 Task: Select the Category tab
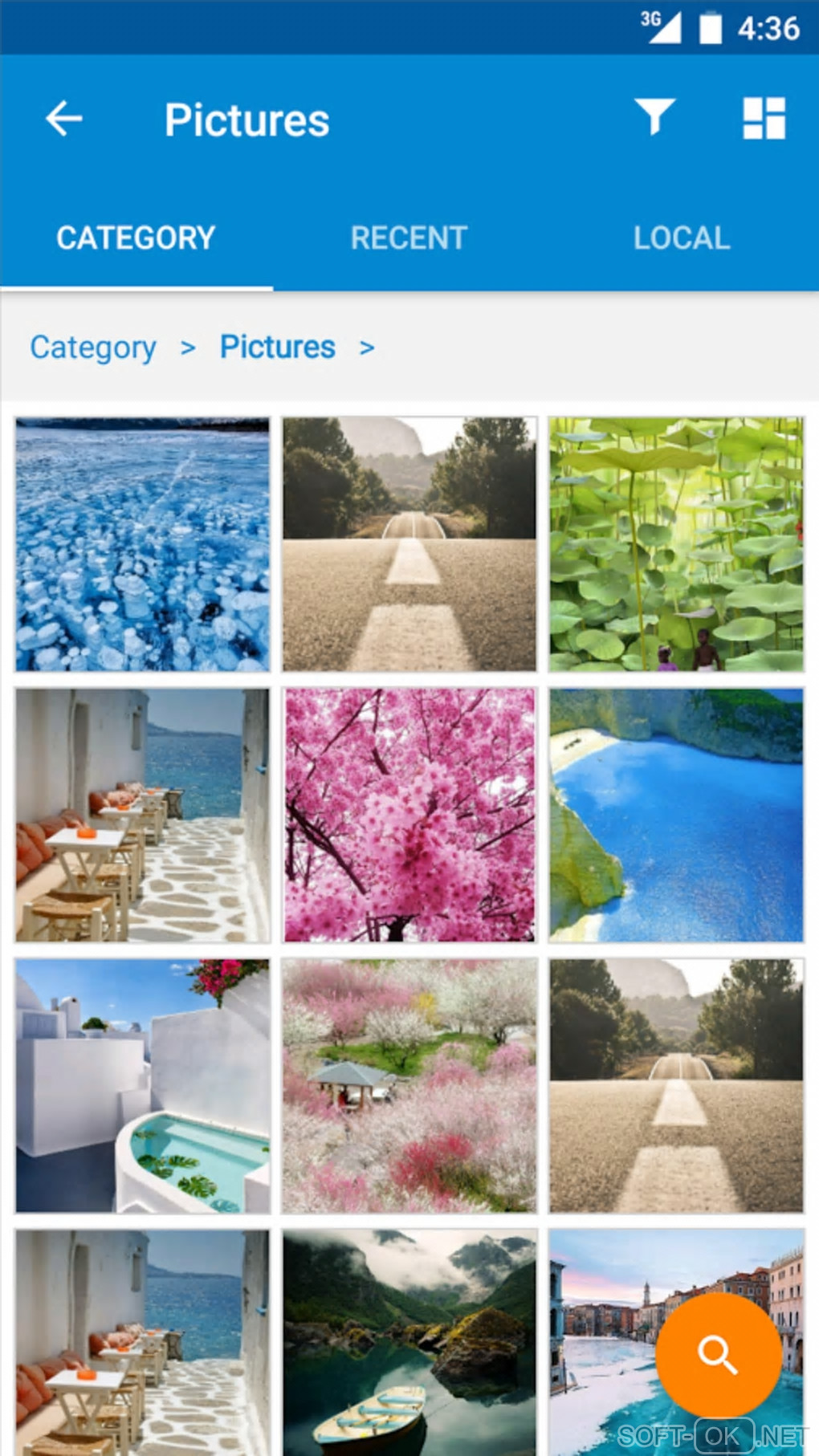[x=136, y=238]
